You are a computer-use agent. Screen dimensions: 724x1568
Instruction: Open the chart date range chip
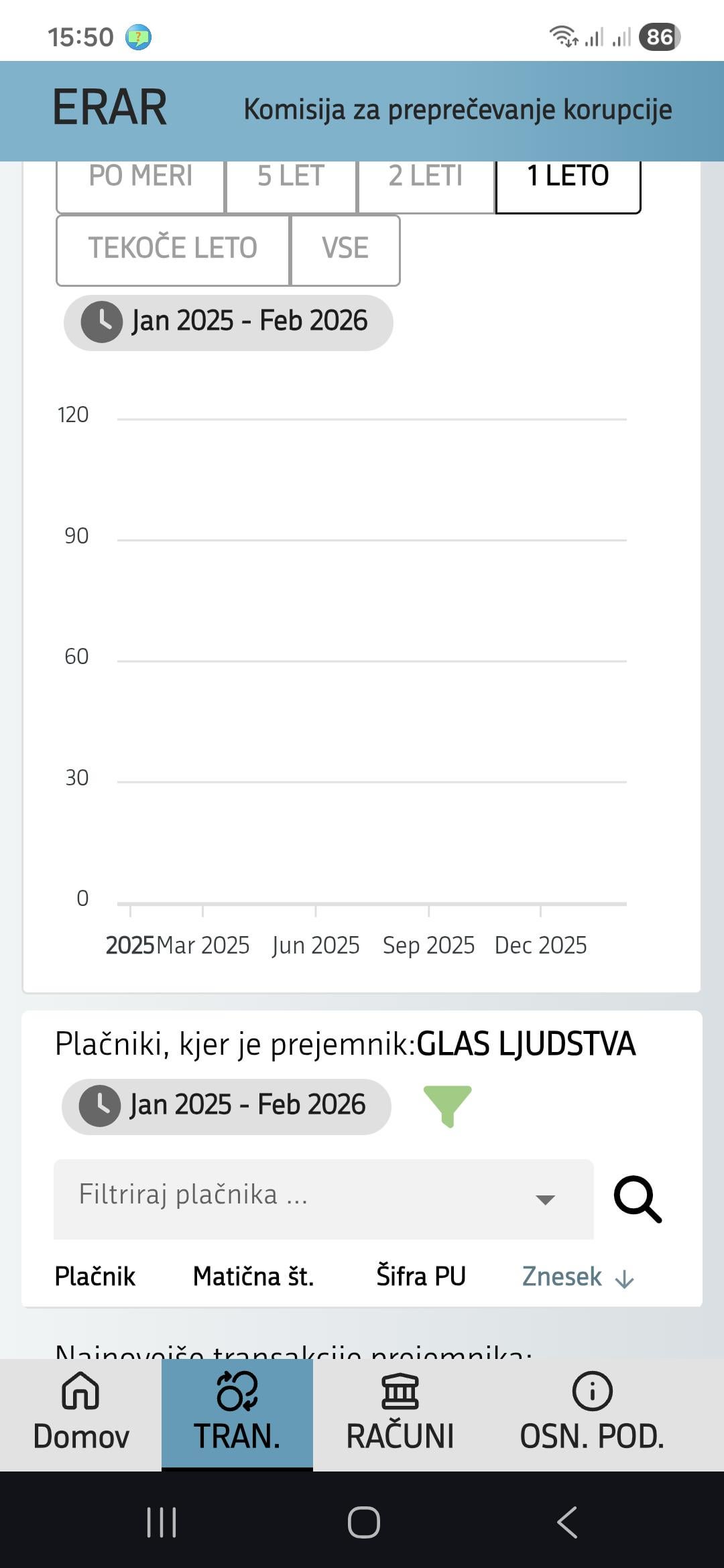click(228, 322)
